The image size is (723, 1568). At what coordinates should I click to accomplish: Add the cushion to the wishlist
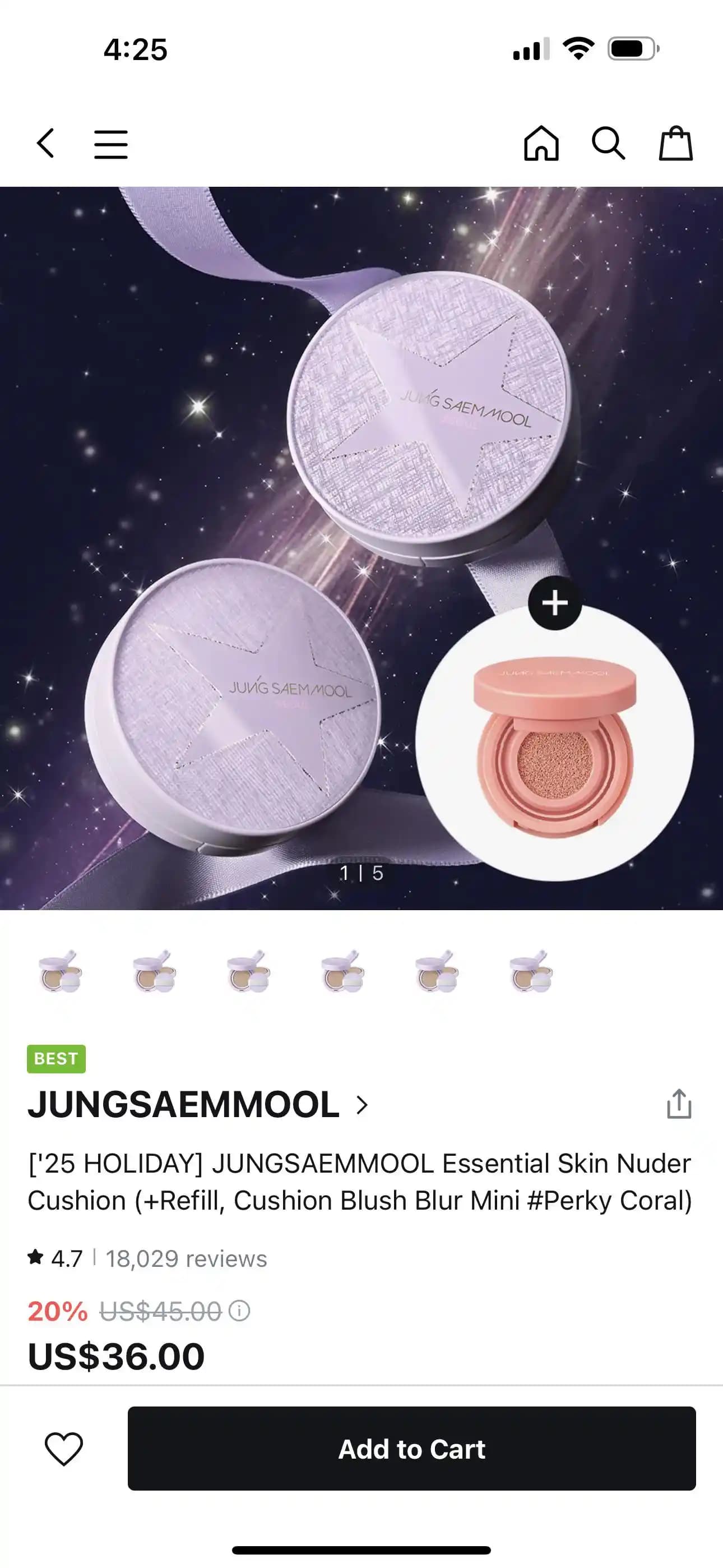(x=64, y=1449)
